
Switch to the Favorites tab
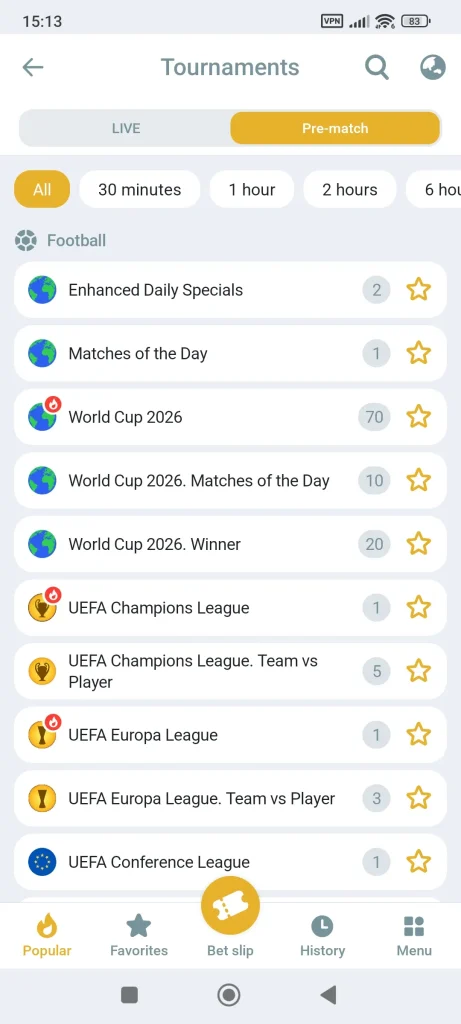click(138, 935)
